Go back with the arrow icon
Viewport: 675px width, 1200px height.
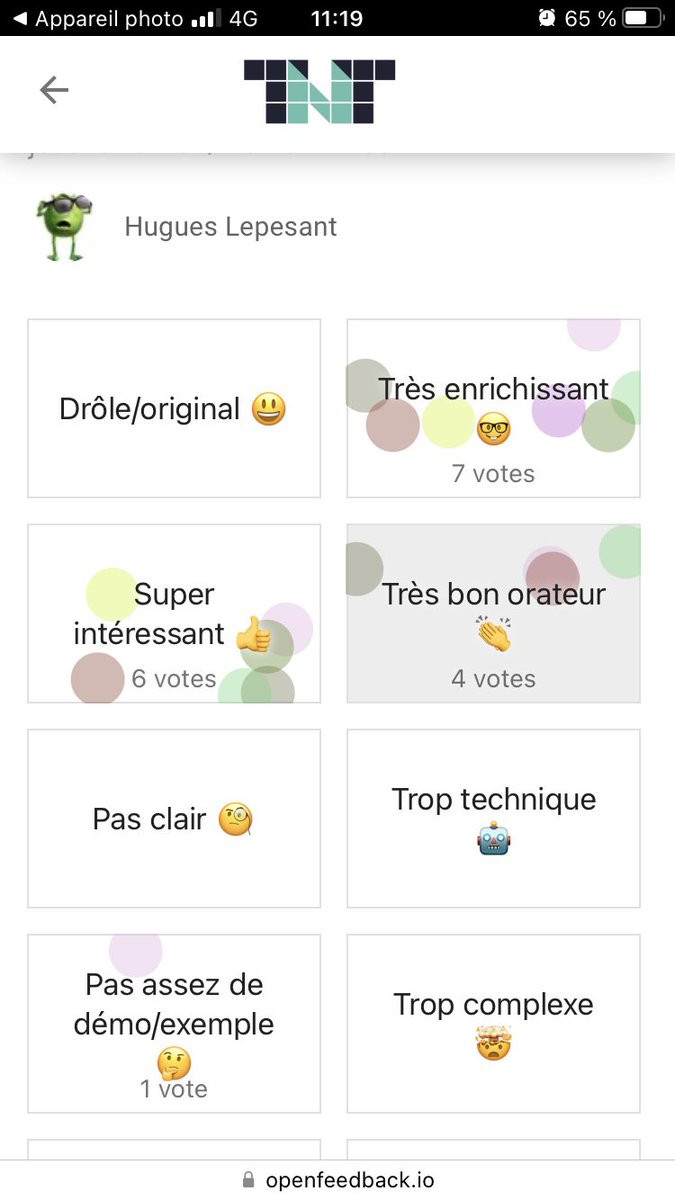pos(54,91)
